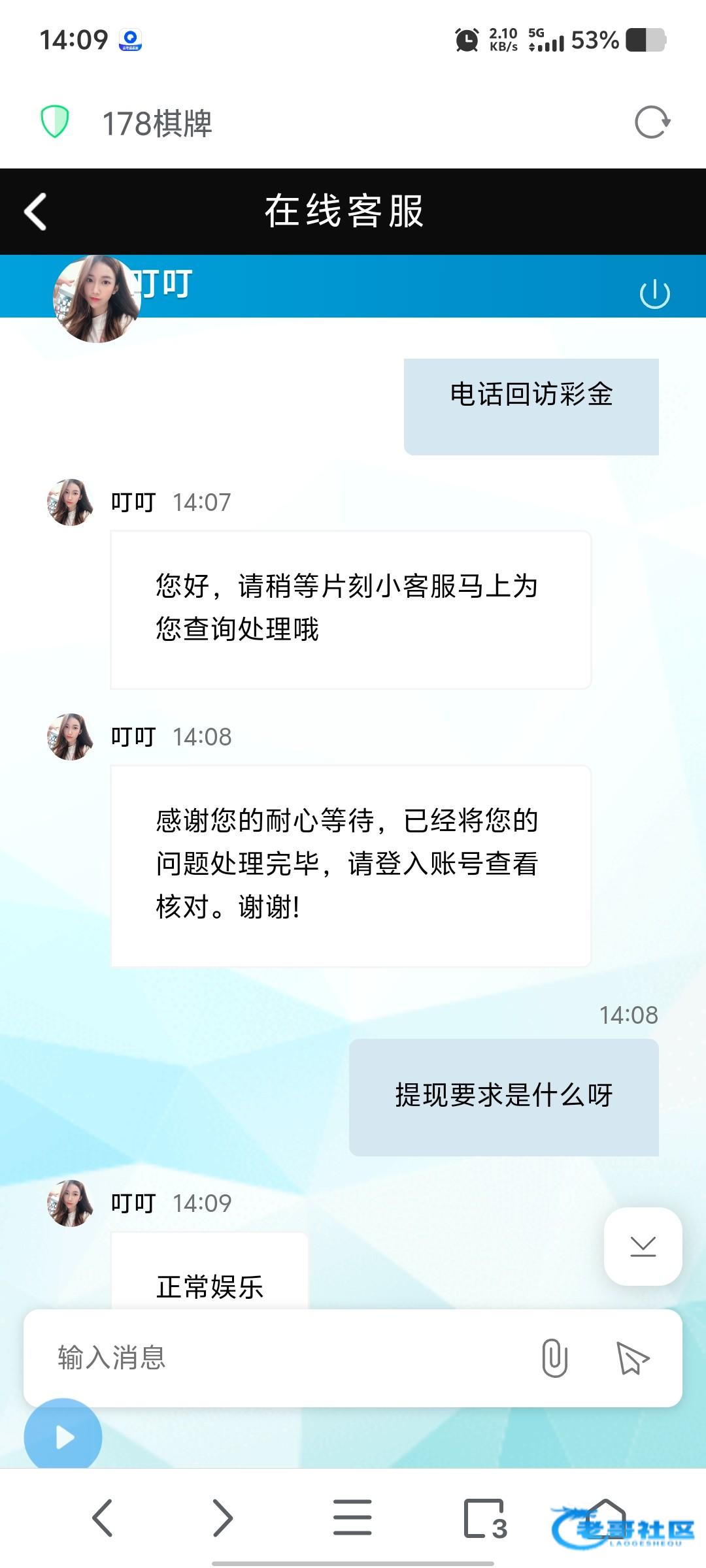Open the tab switcher showing 3 tabs
The image size is (706, 1568).
pos(485,1518)
